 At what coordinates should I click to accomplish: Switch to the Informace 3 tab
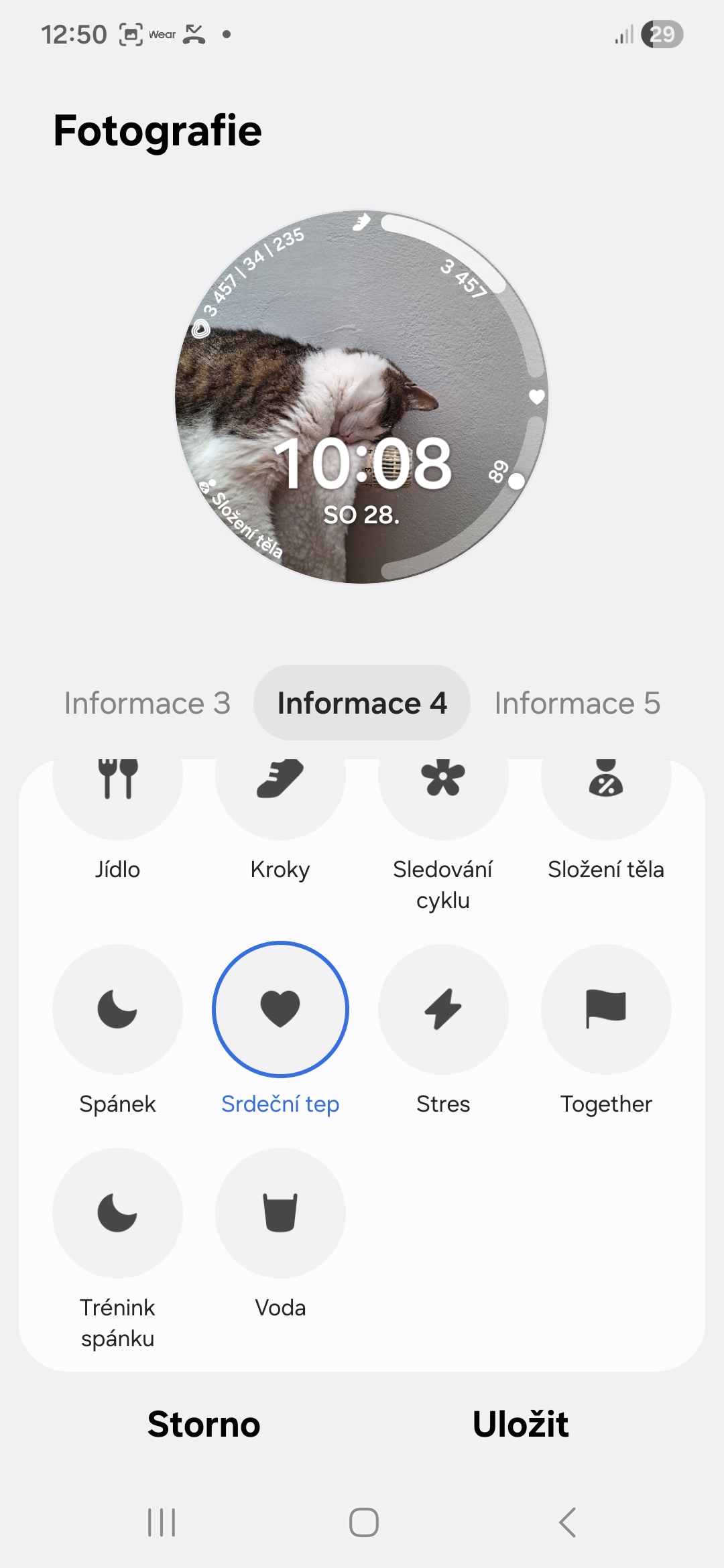[147, 703]
